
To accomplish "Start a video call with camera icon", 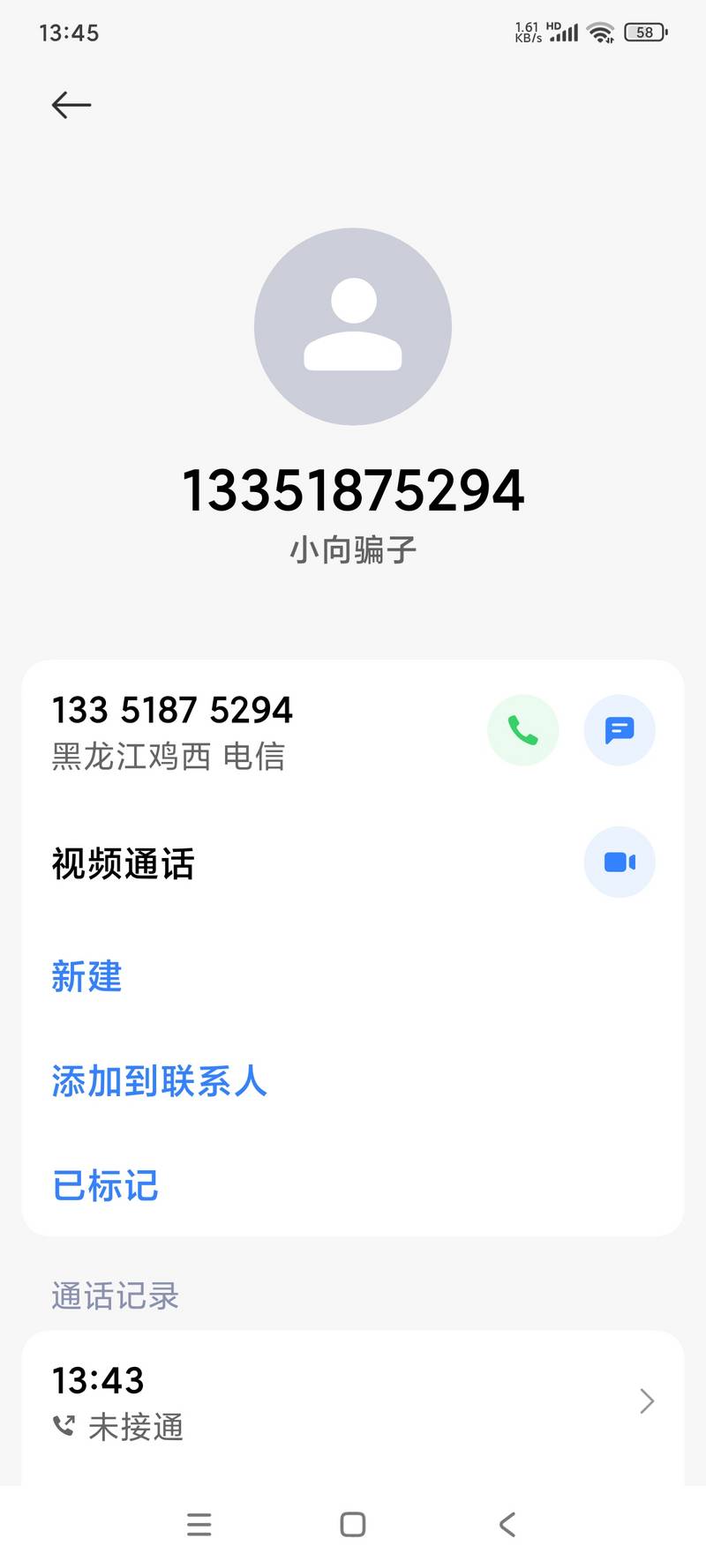I will [620, 862].
